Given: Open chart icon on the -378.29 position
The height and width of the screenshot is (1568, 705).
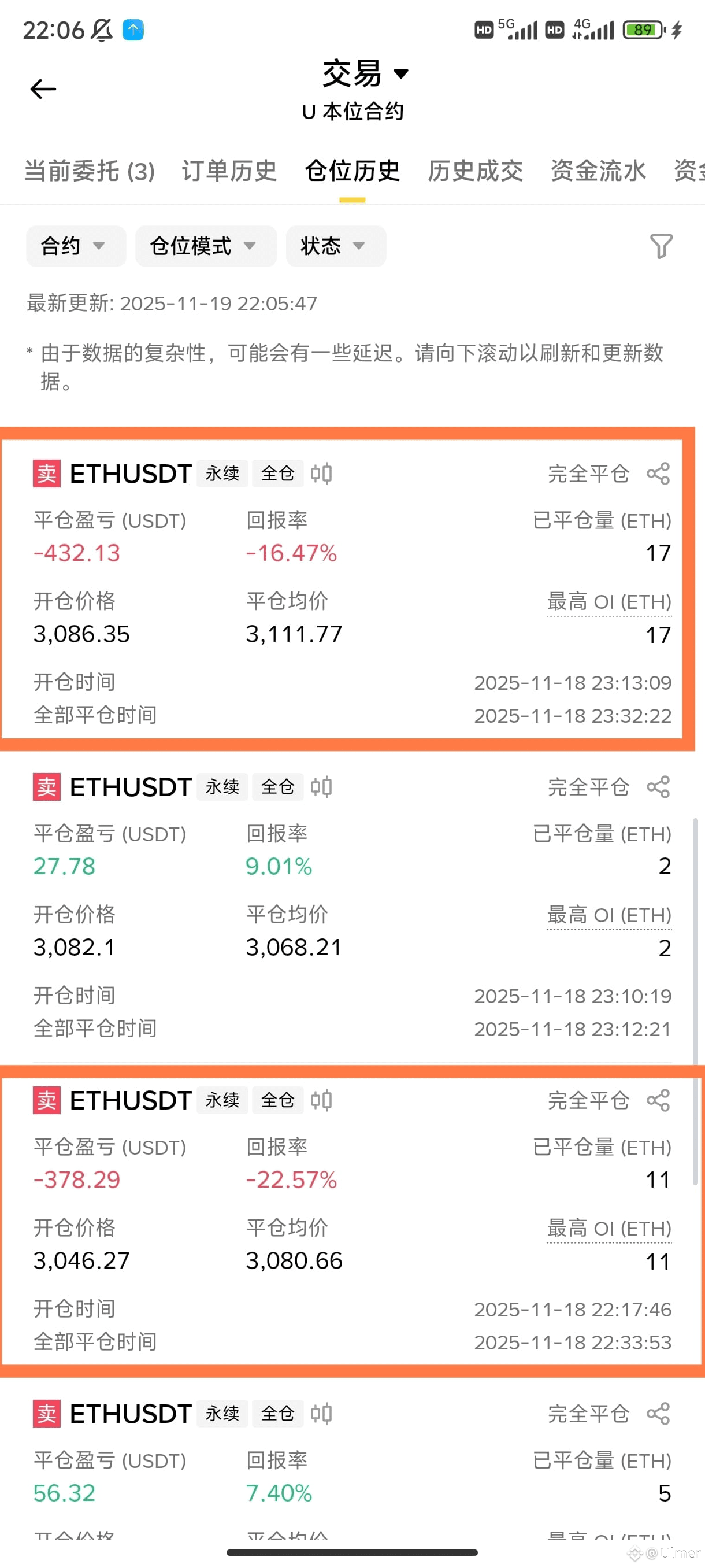Looking at the screenshot, I should [x=321, y=1100].
